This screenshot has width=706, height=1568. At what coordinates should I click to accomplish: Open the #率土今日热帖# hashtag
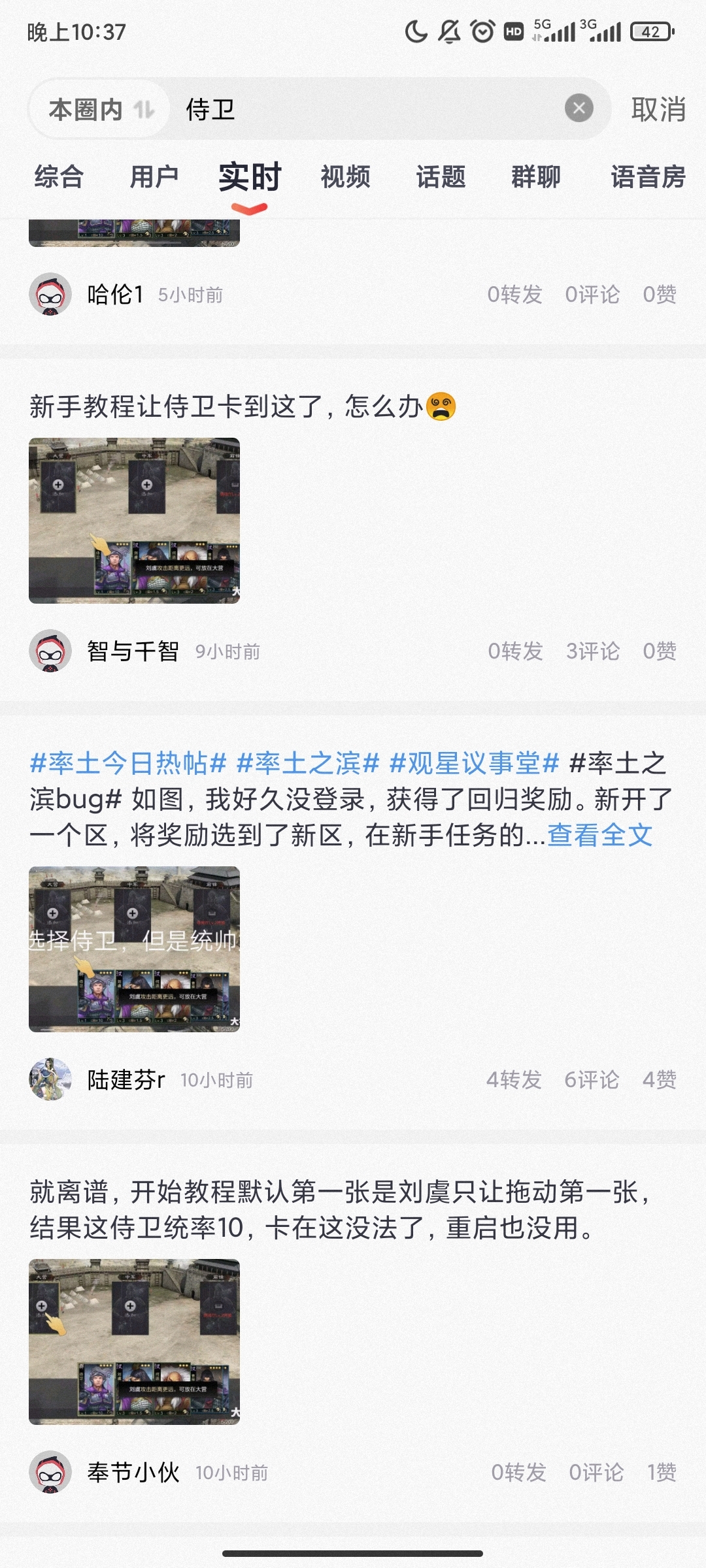pos(128,763)
